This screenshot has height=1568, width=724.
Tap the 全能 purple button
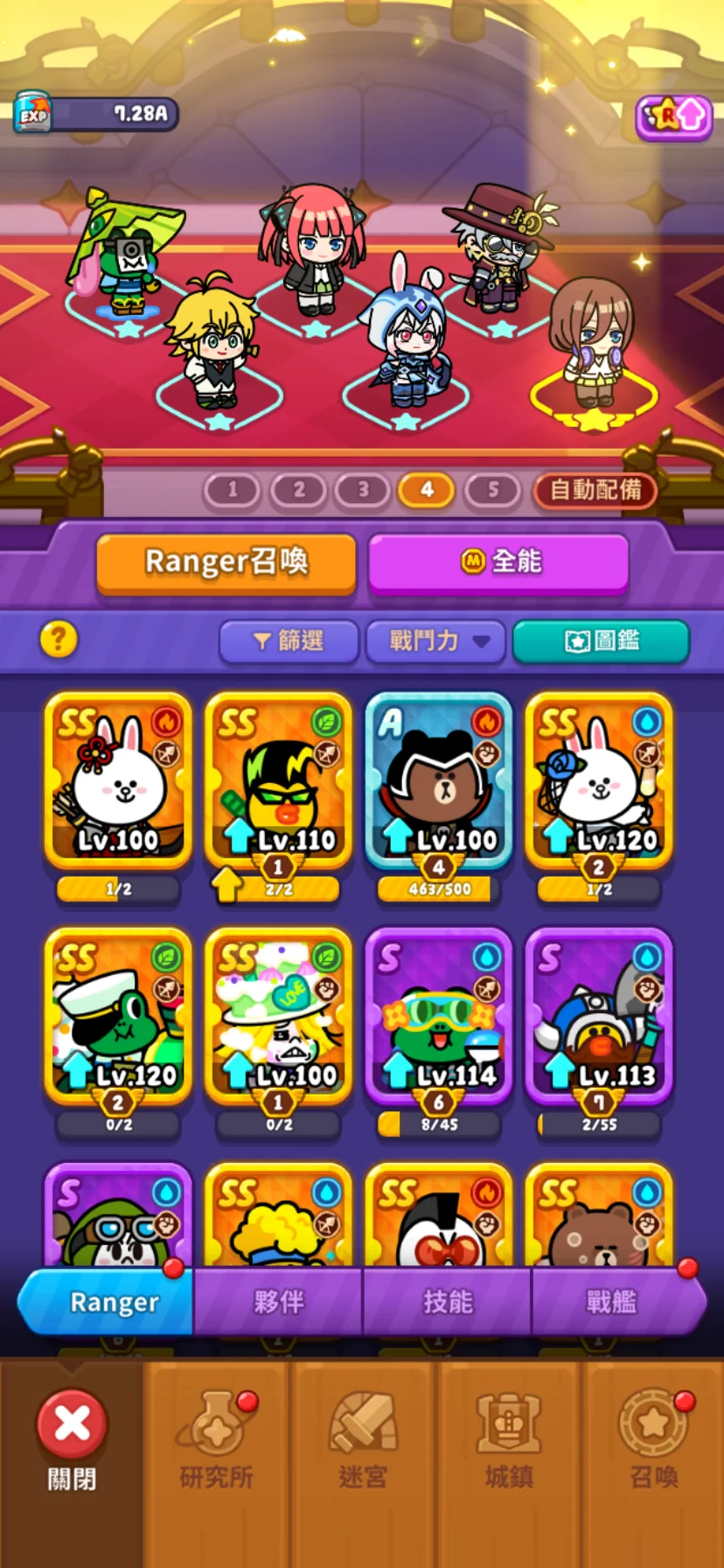point(498,562)
